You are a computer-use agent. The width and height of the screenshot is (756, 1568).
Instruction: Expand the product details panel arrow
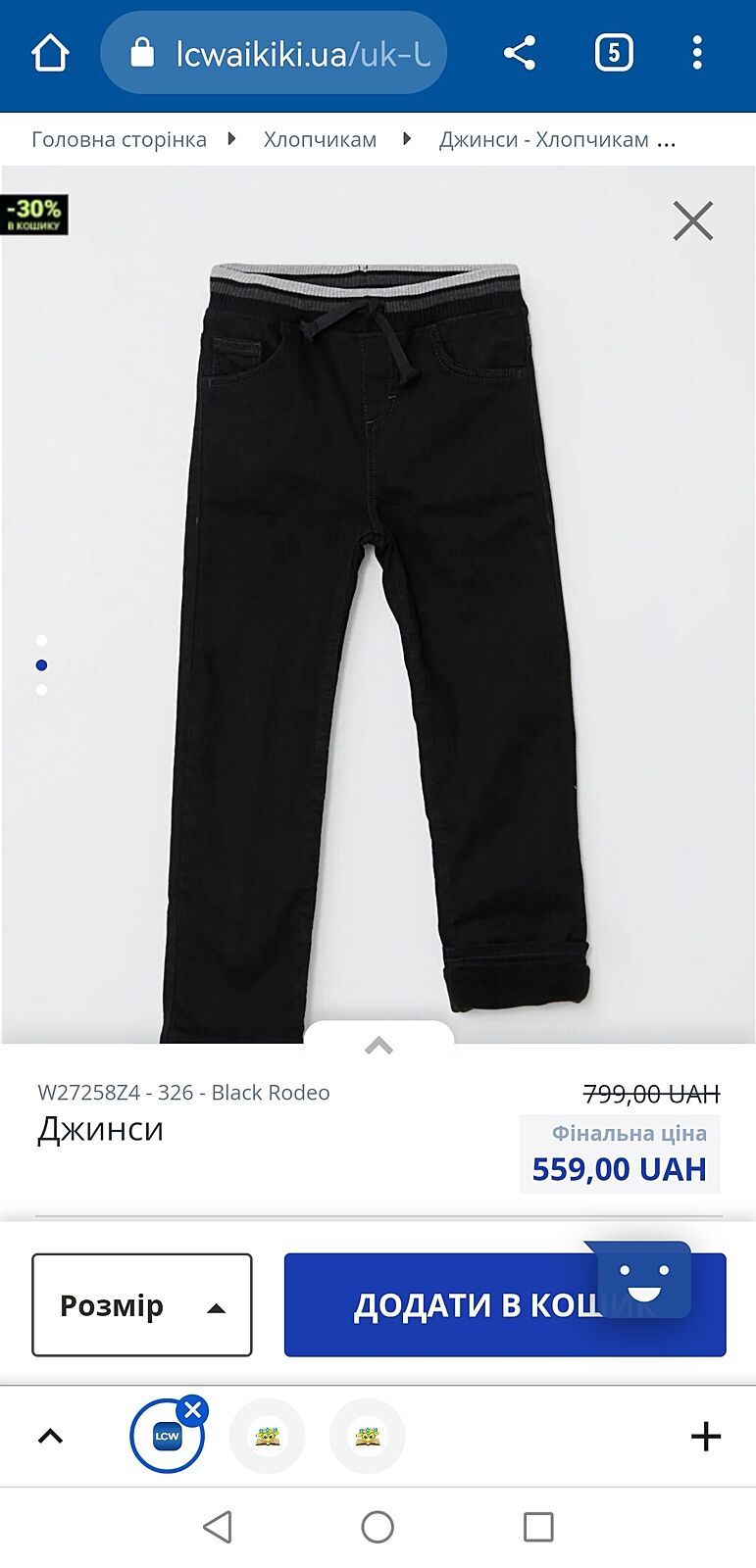click(x=378, y=1046)
